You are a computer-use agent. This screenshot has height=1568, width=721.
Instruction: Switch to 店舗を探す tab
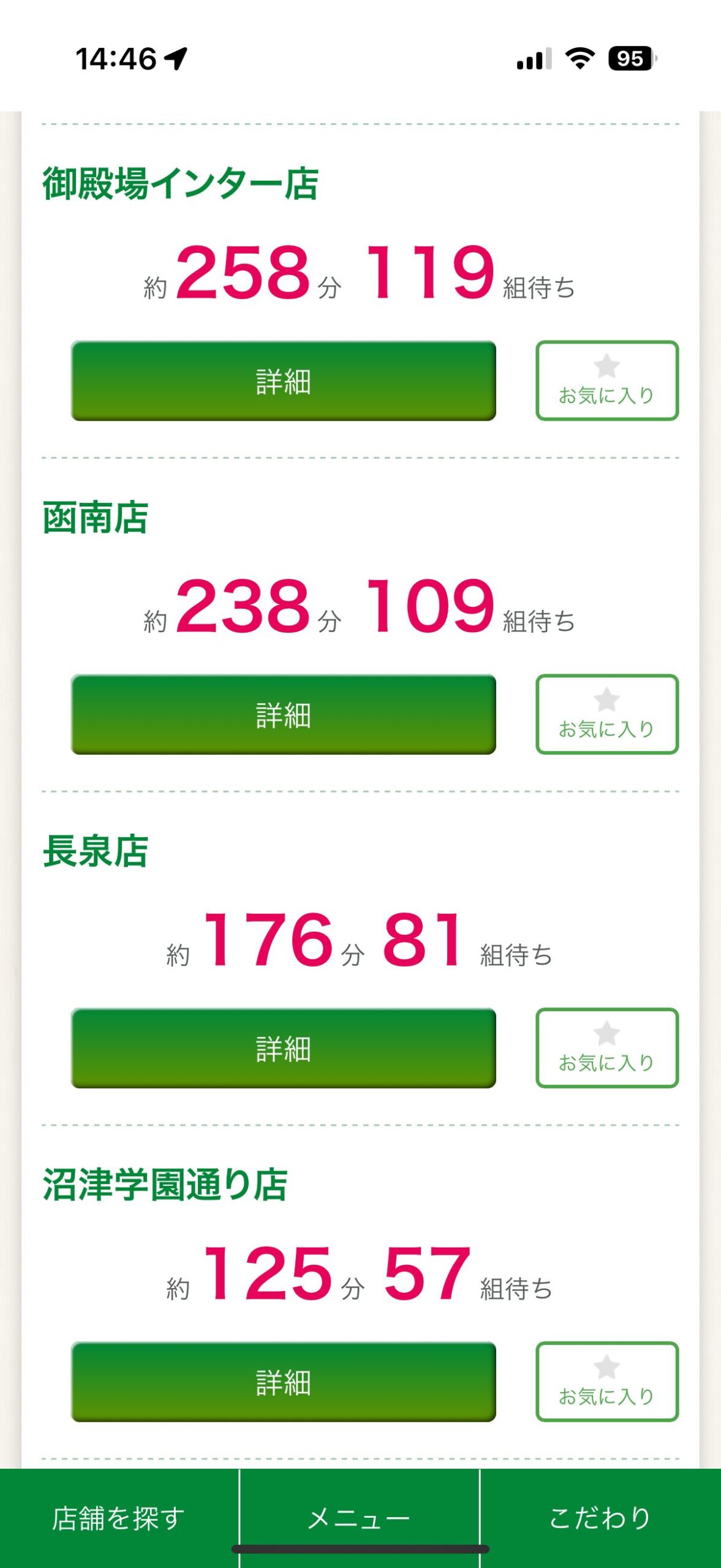(x=119, y=1518)
